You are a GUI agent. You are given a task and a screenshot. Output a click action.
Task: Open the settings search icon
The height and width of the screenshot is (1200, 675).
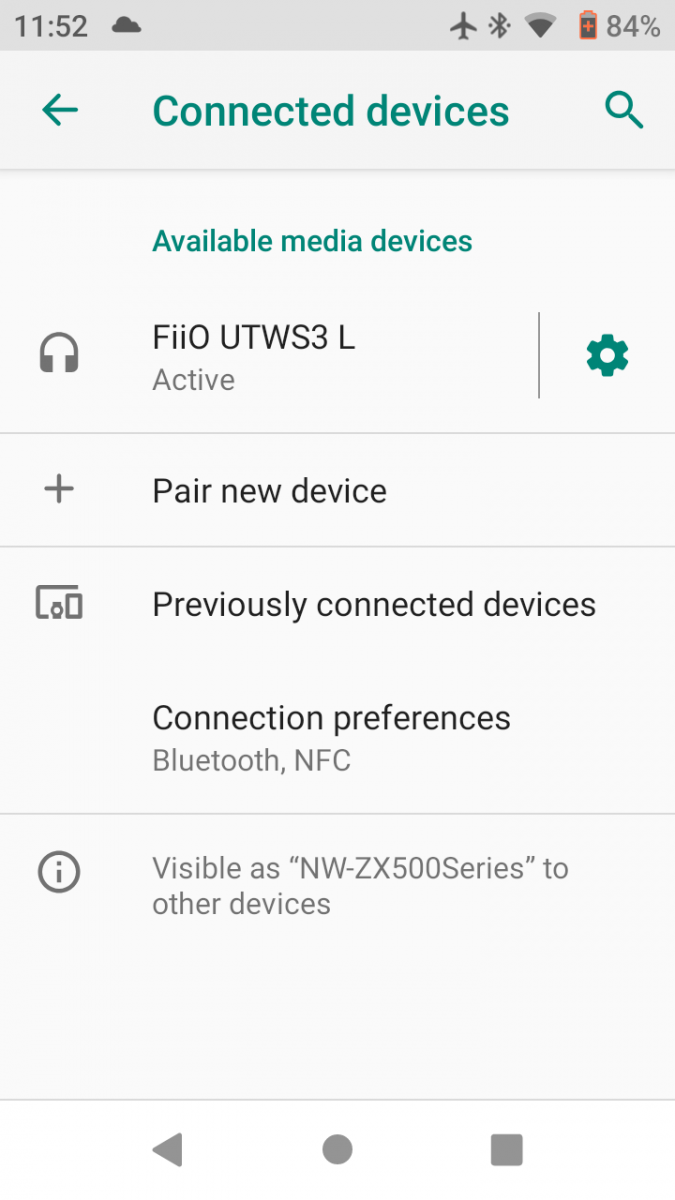pyautogui.click(x=625, y=111)
